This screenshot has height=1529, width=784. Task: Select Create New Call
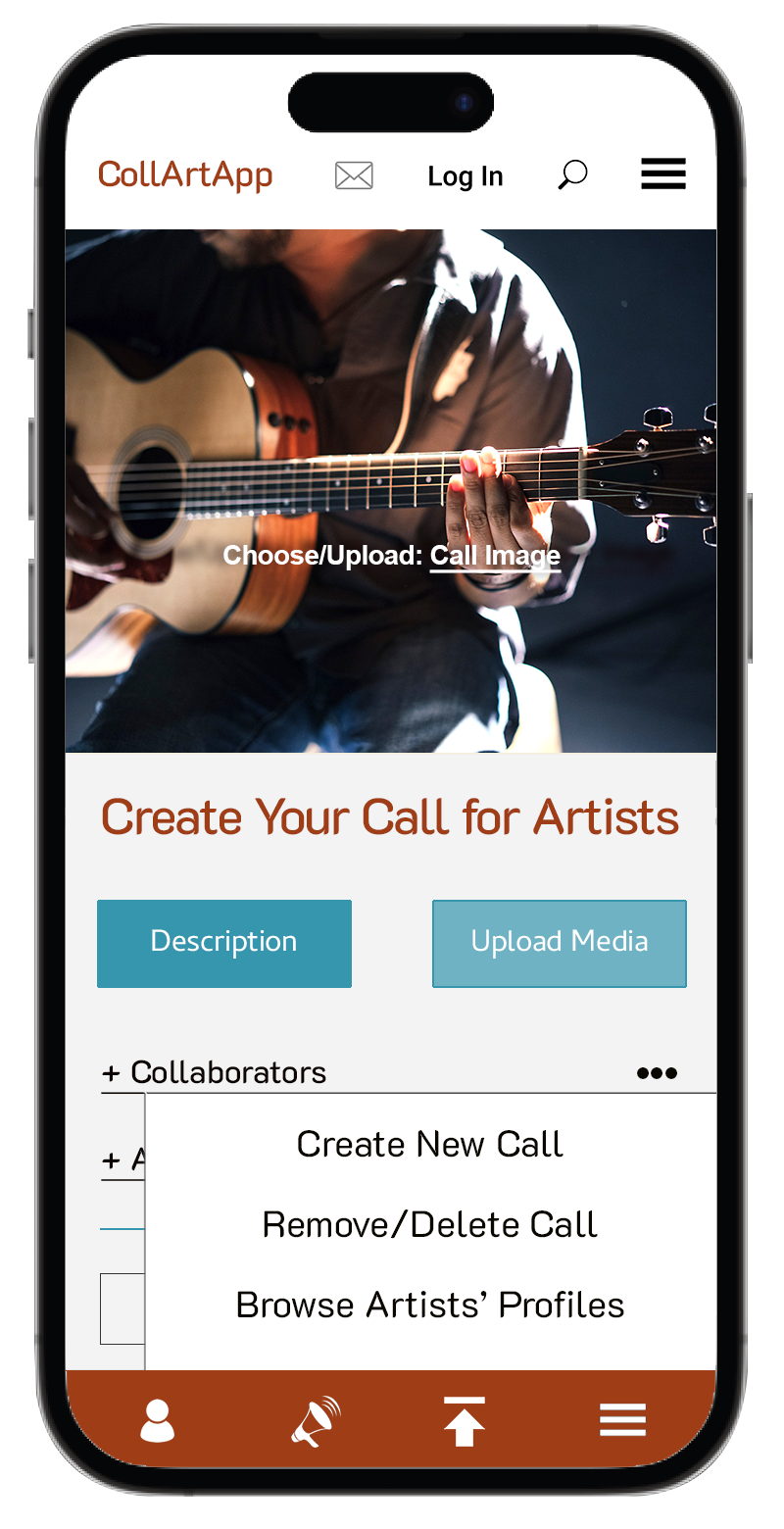click(x=430, y=1145)
